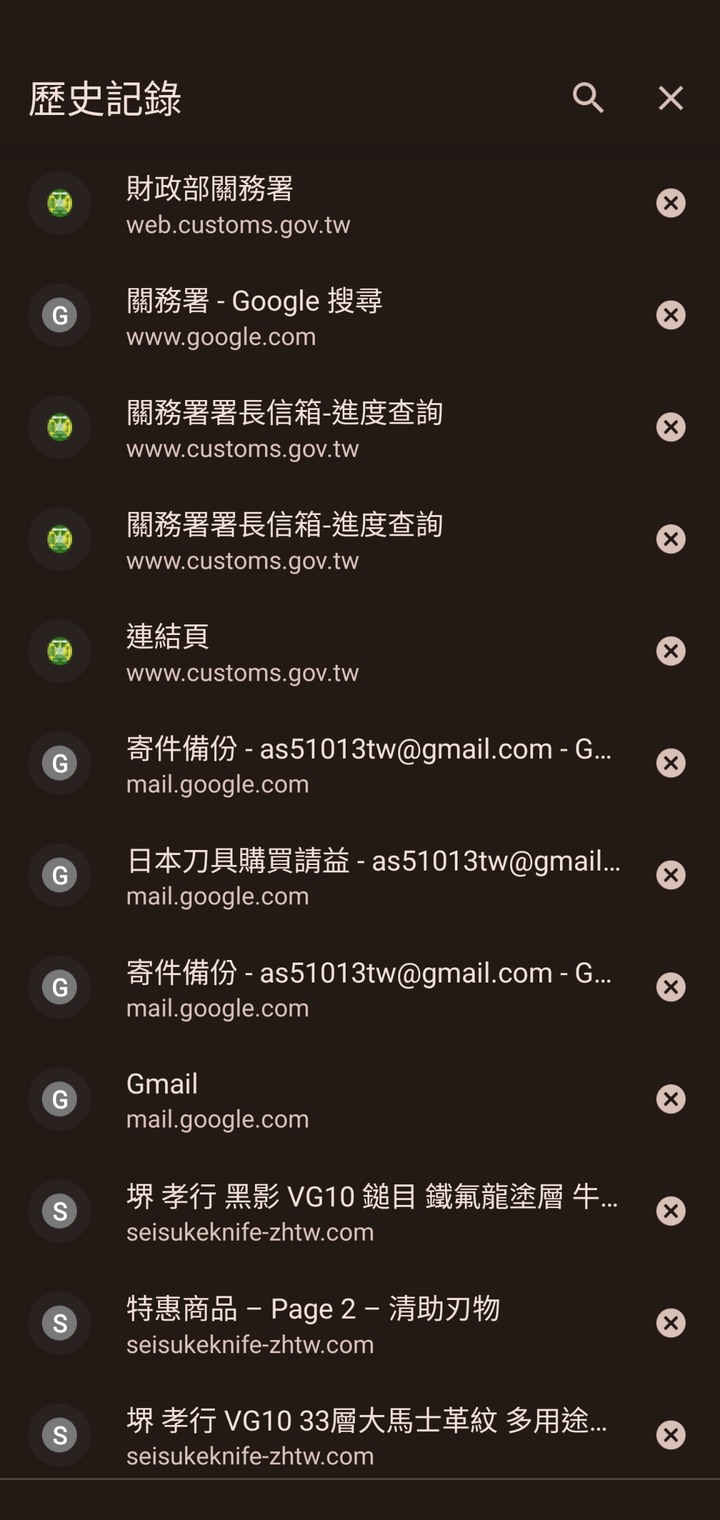This screenshot has height=1520, width=720.
Task: Remove the Gmail entry from history
Action: [x=671, y=1099]
